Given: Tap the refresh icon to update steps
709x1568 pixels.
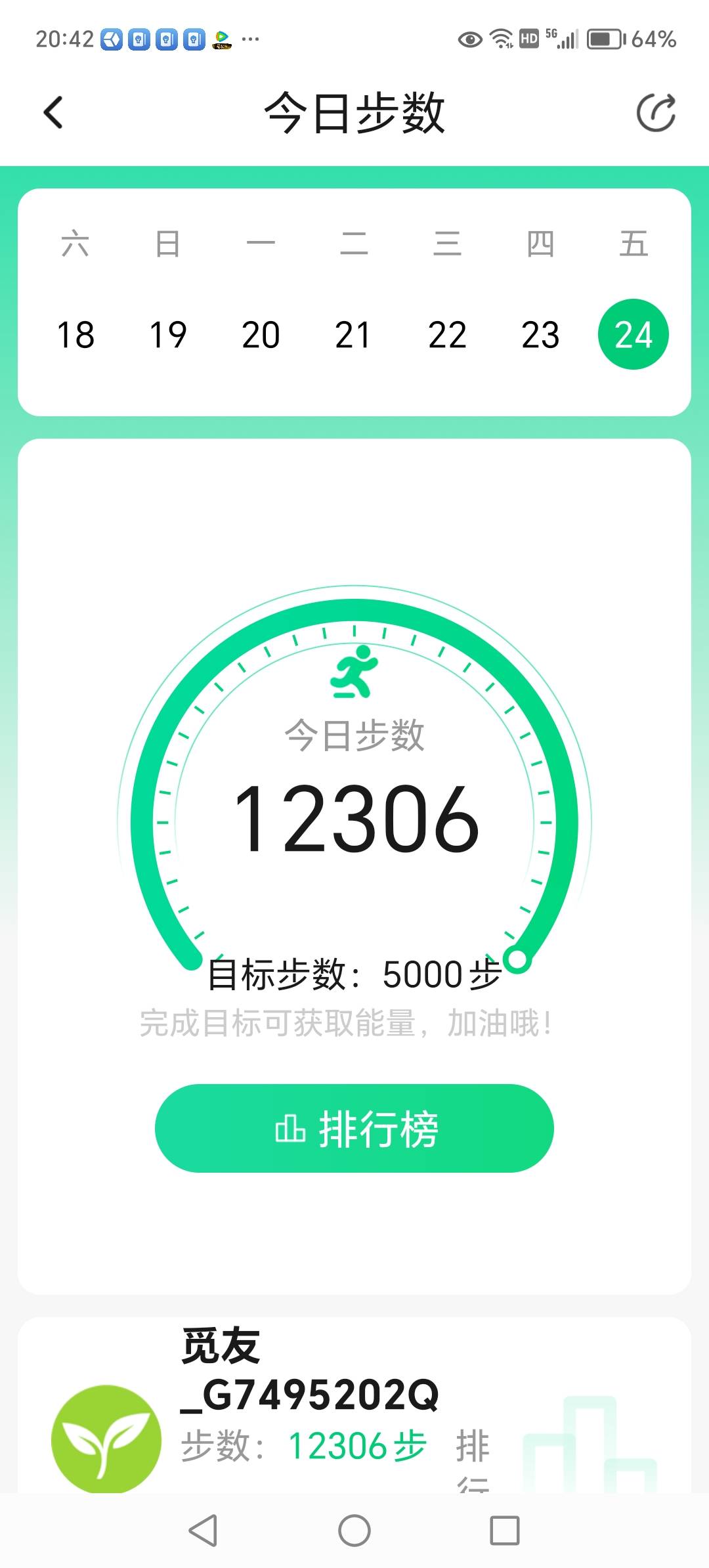Looking at the screenshot, I should tap(657, 112).
